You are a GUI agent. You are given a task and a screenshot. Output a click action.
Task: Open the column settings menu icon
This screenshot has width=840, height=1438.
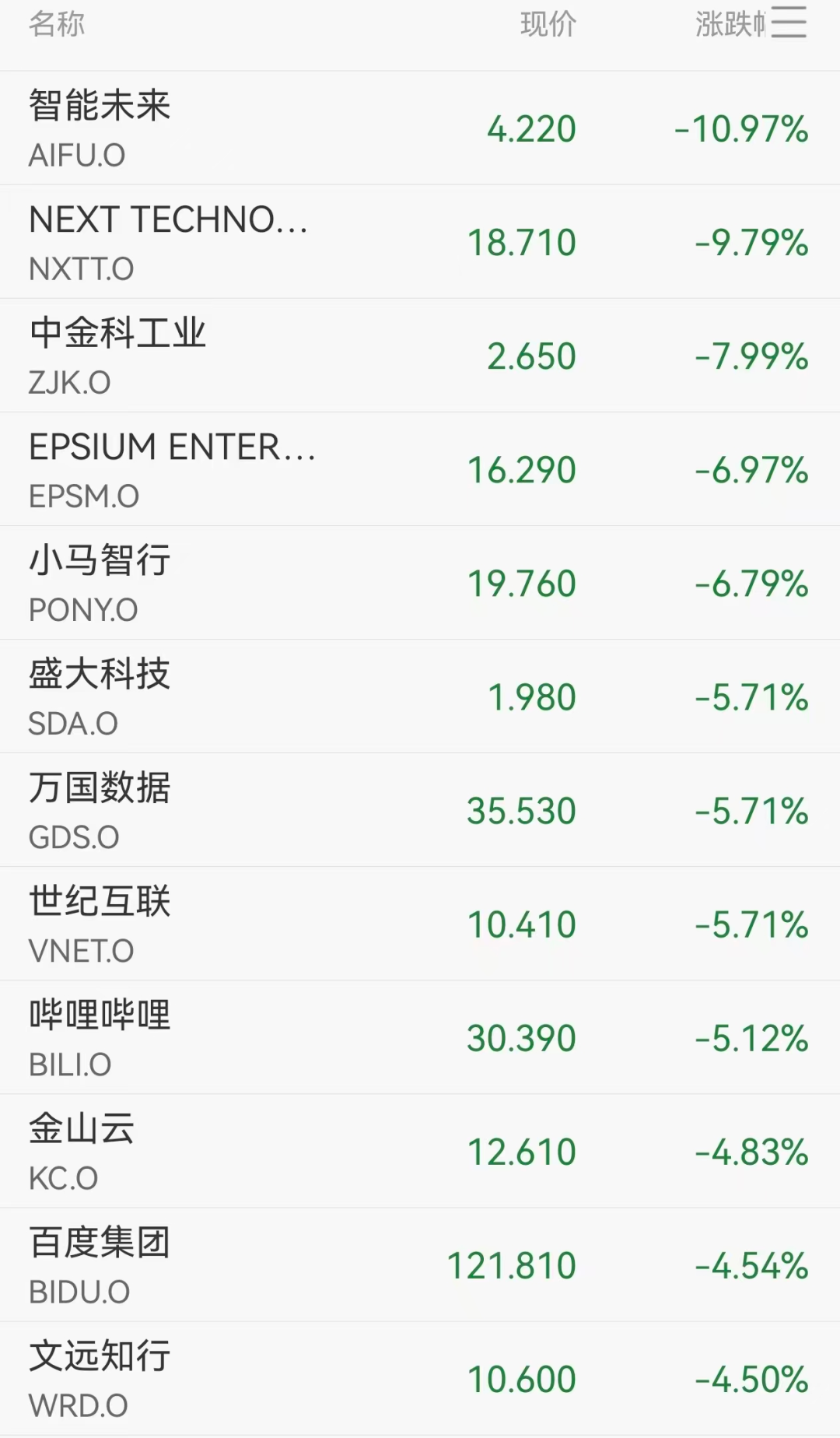click(789, 23)
